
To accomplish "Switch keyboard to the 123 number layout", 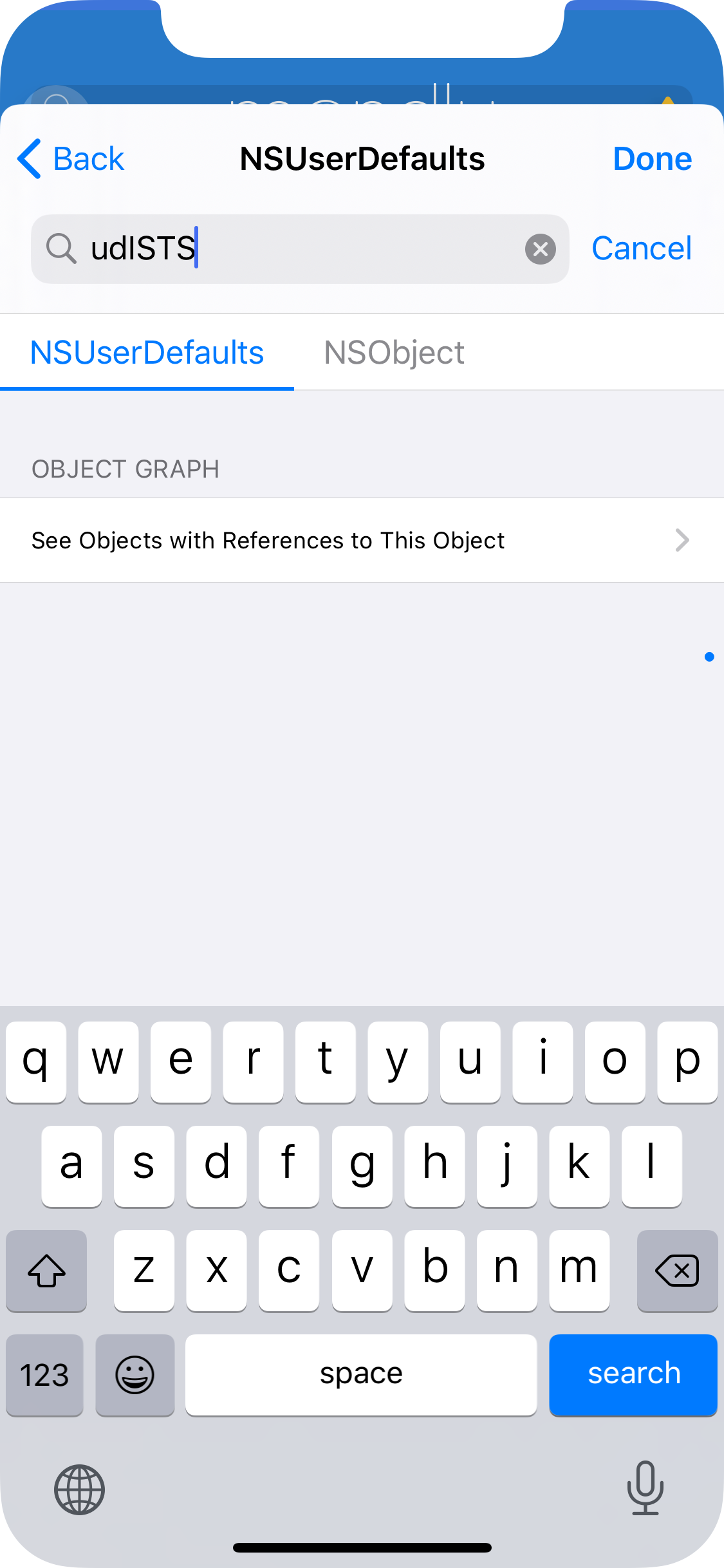I will click(x=44, y=1375).
